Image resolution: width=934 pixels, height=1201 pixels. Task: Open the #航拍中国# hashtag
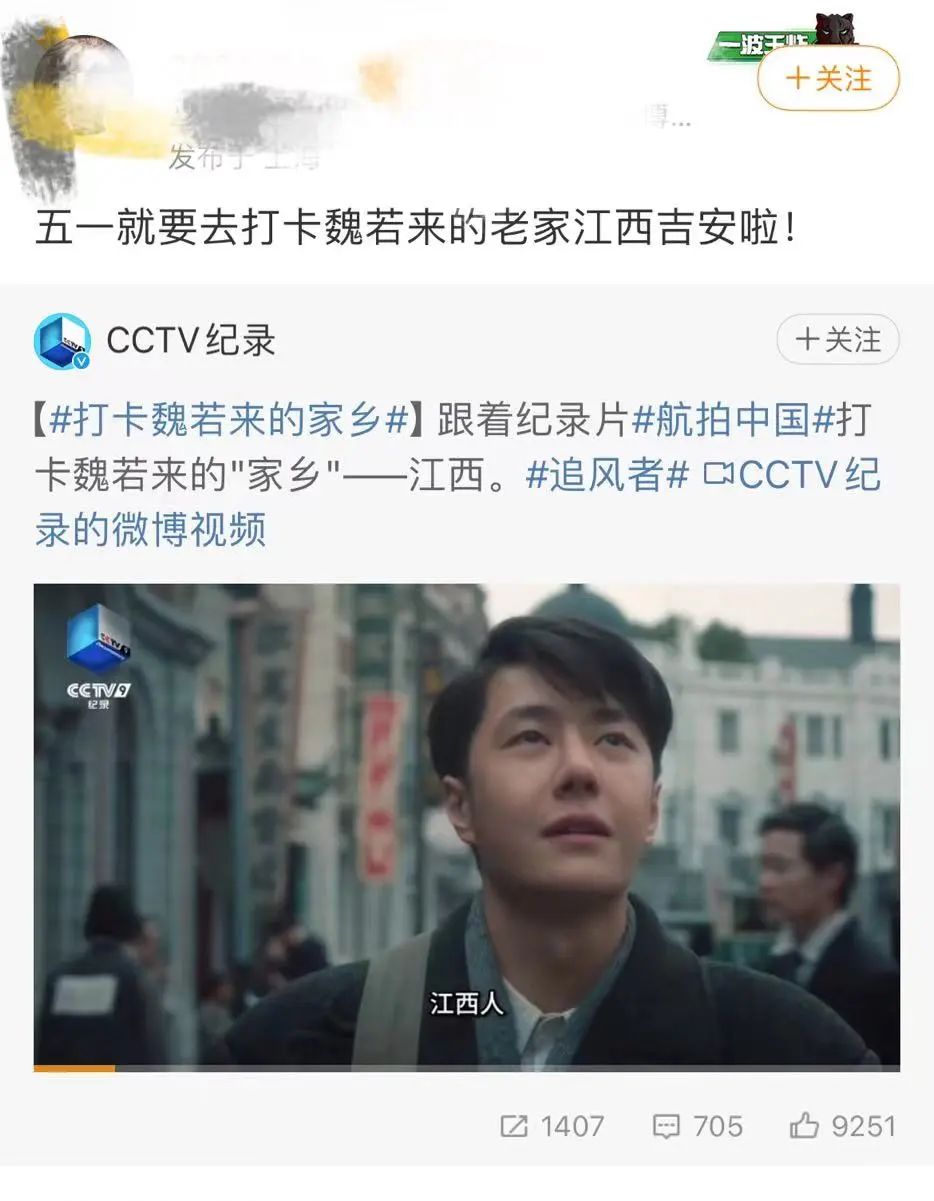(x=734, y=421)
